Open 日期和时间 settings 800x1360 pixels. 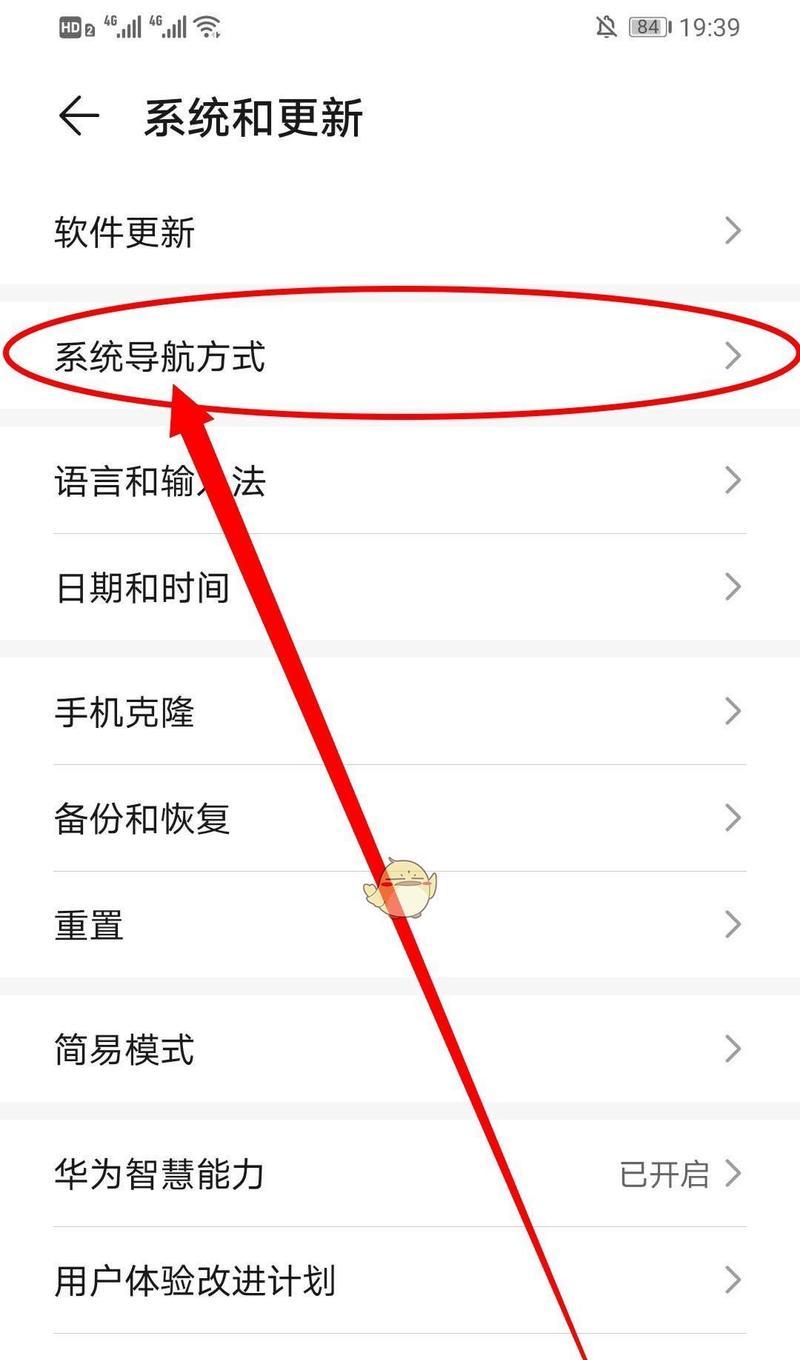[400, 587]
